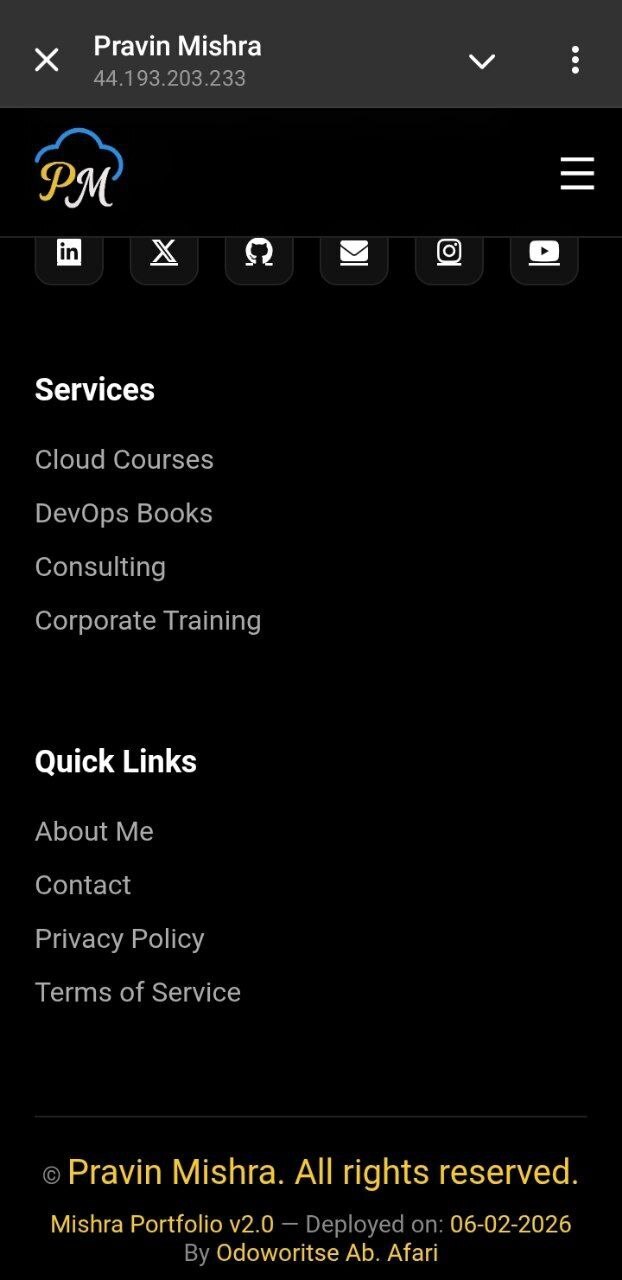This screenshot has height=1280, width=622.
Task: Open the Instagram profile icon
Action: point(449,254)
